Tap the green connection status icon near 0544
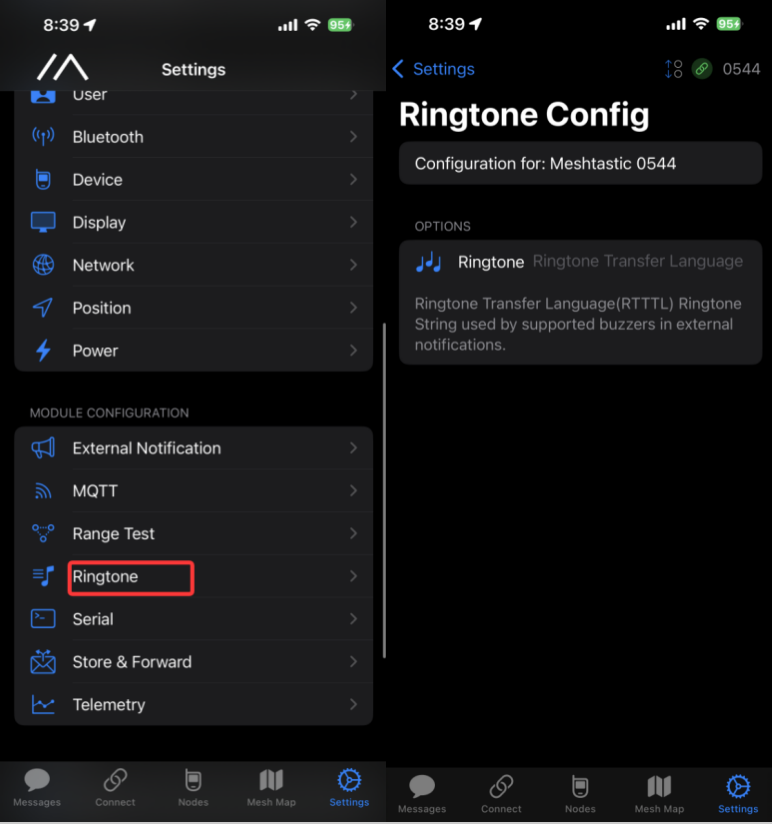 pyautogui.click(x=702, y=69)
